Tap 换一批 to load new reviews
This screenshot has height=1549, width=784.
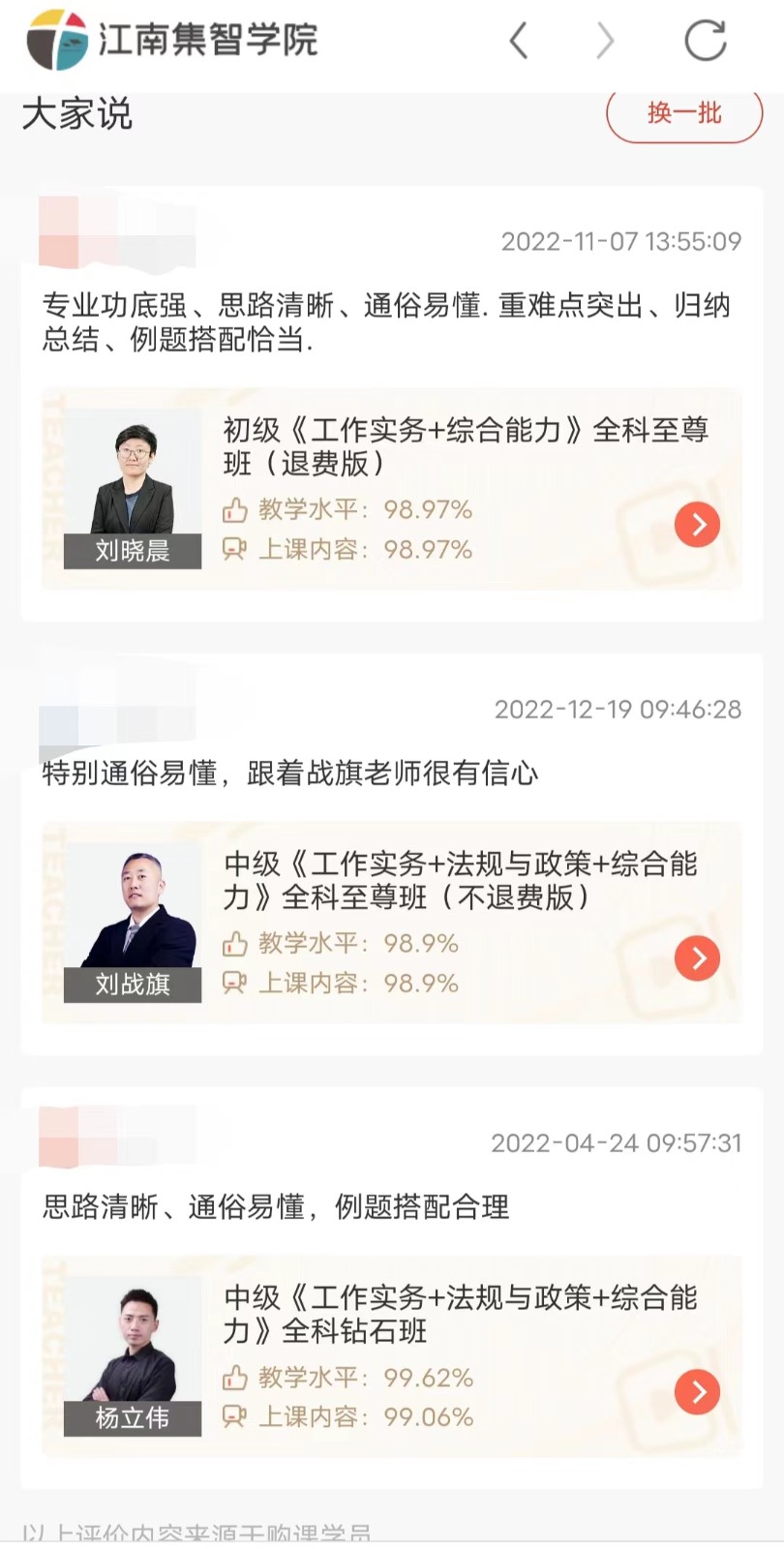[x=684, y=114]
